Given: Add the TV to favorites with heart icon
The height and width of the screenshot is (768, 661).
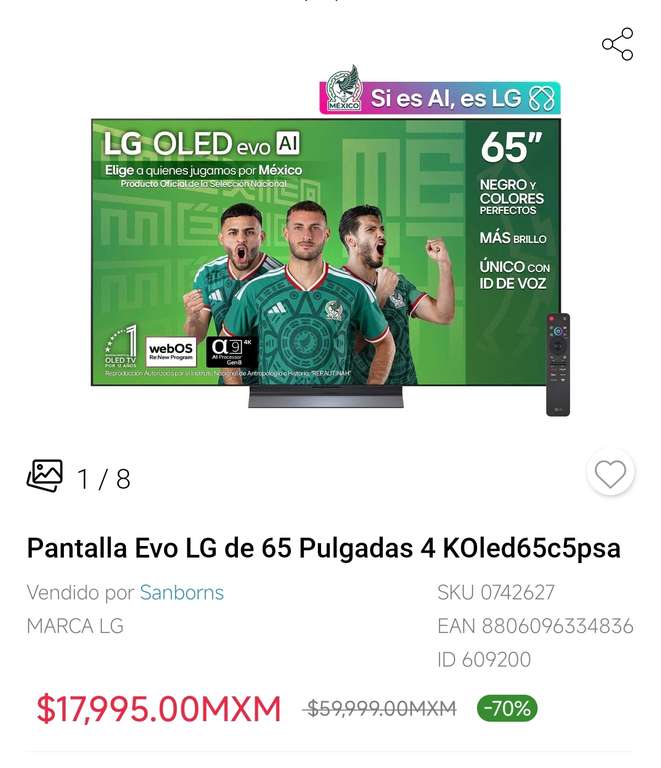Looking at the screenshot, I should (x=610, y=473).
